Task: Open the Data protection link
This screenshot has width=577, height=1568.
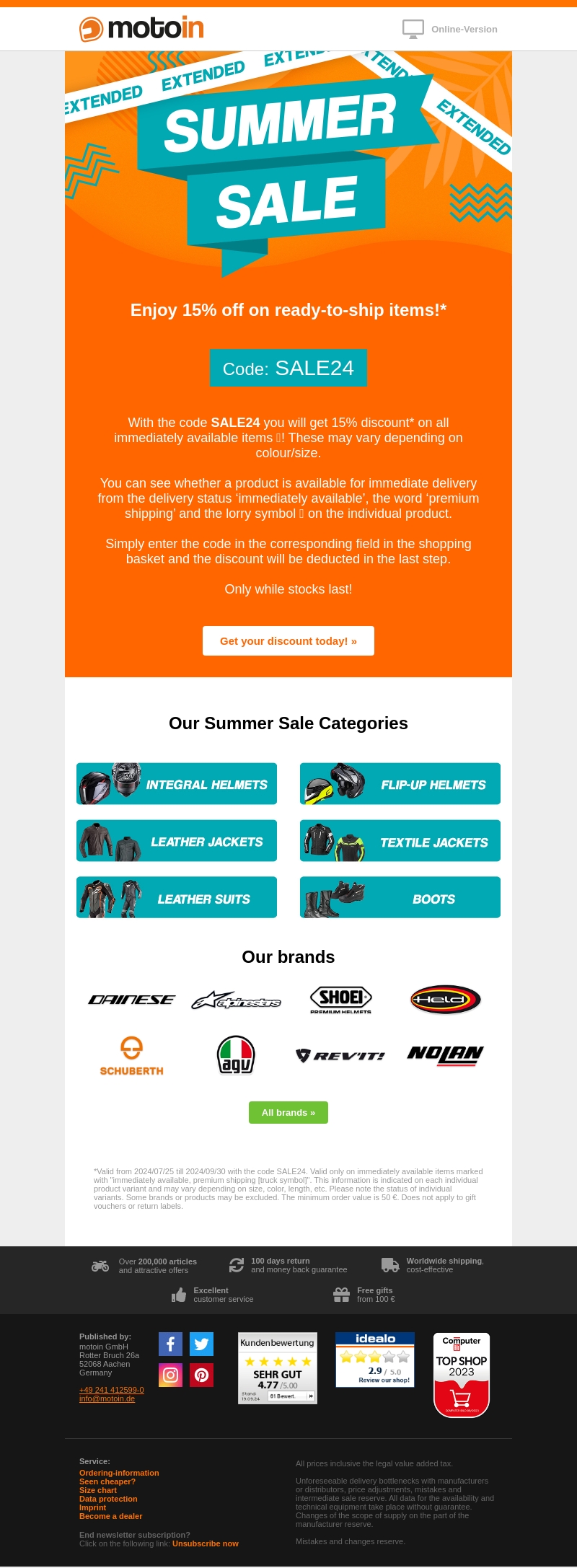Action: pos(108,1499)
